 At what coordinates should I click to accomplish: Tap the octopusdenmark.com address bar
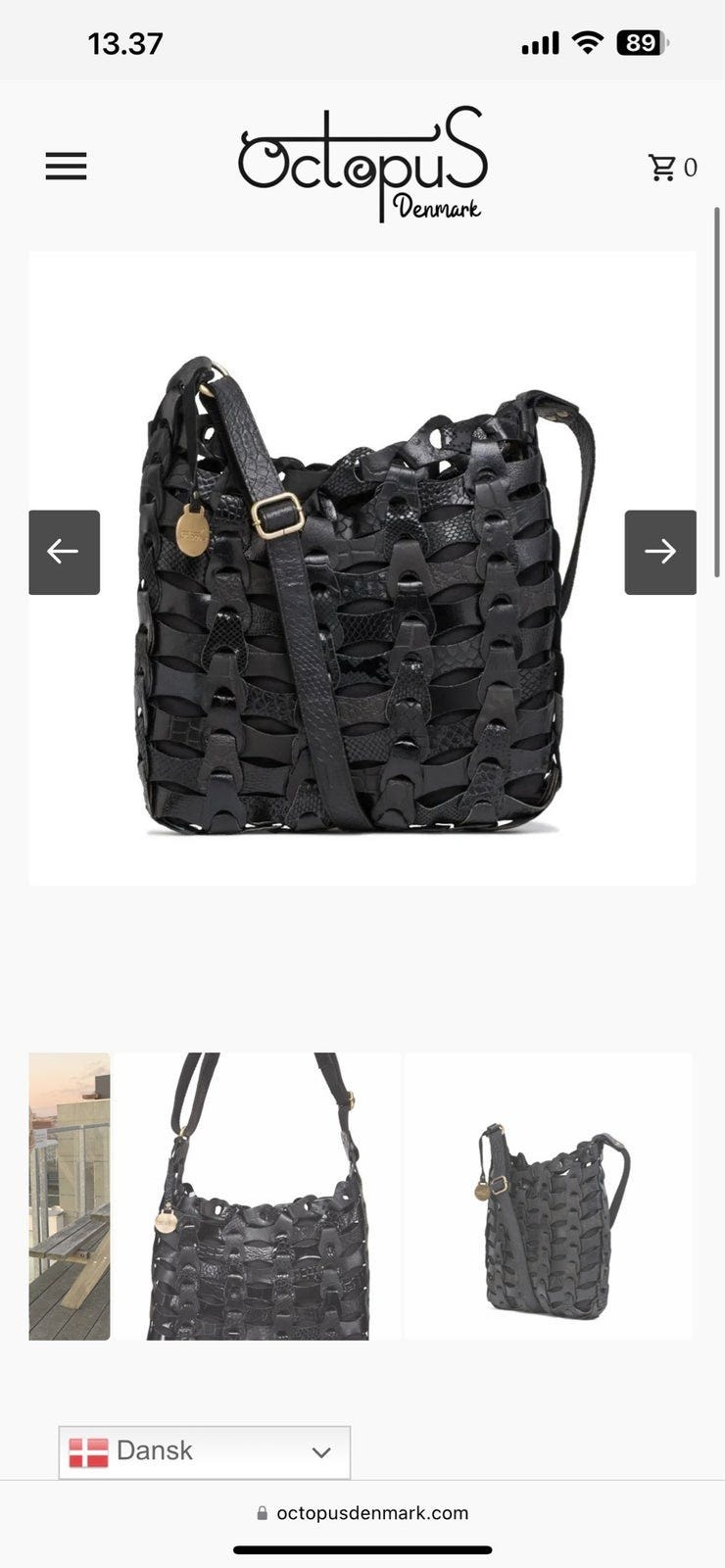click(362, 1512)
